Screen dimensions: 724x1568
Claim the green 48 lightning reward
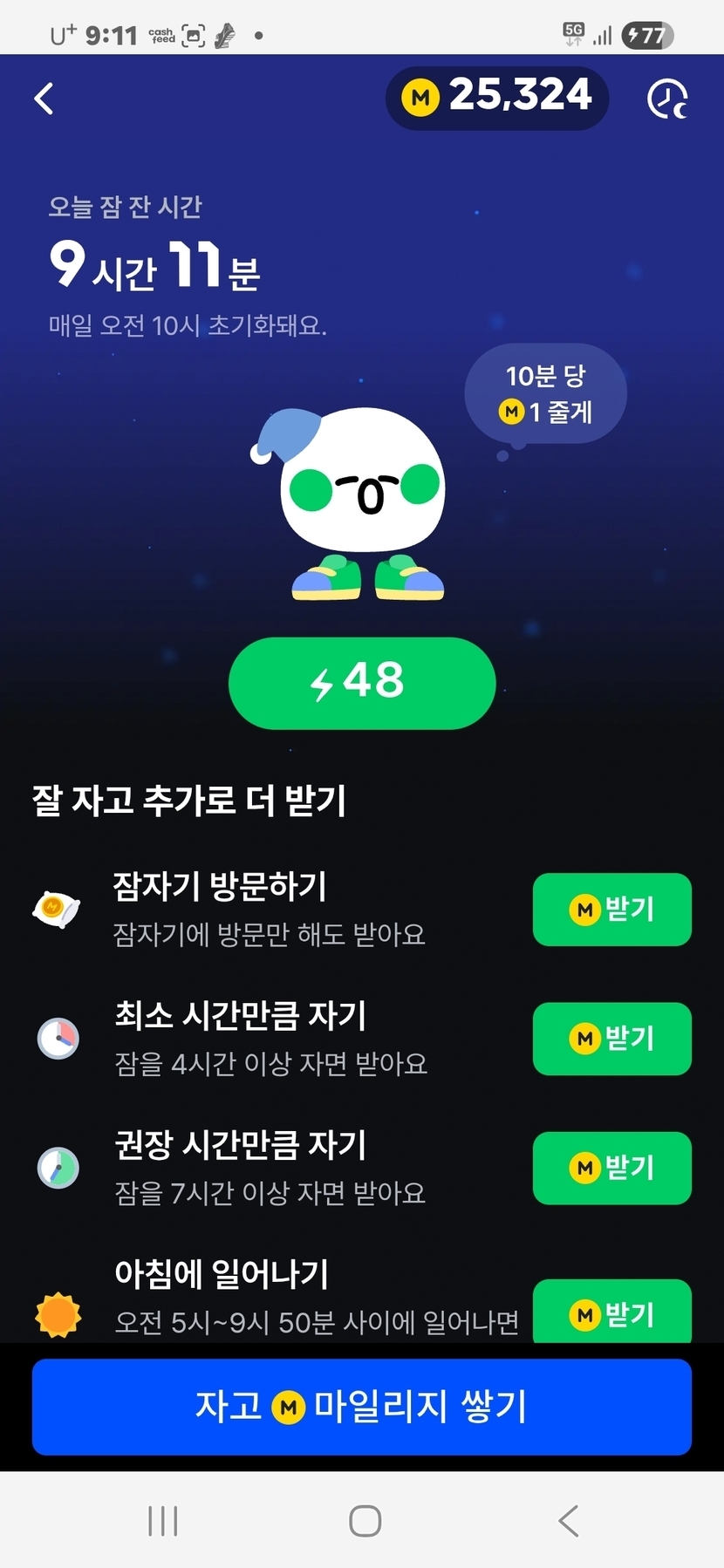361,683
